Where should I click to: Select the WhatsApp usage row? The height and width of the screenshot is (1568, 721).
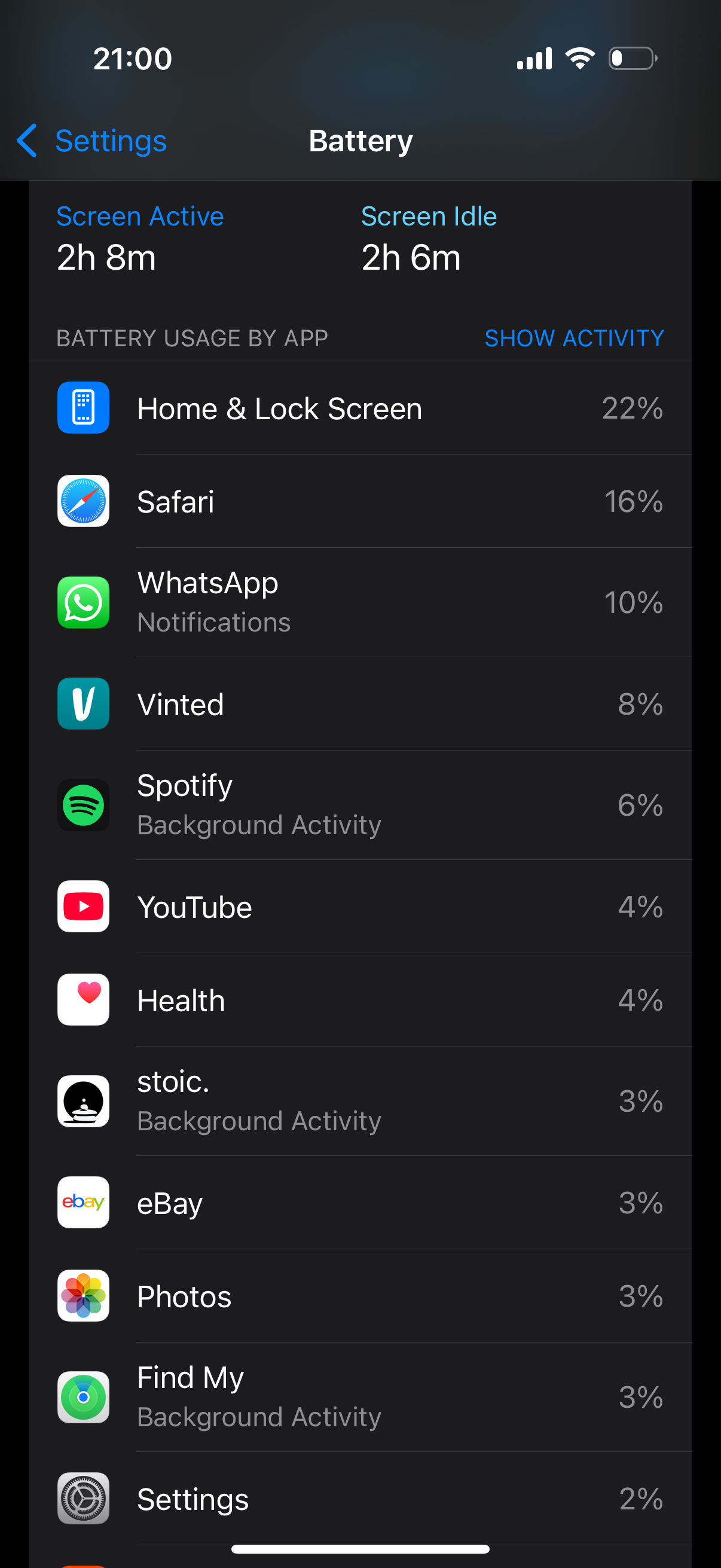360,602
